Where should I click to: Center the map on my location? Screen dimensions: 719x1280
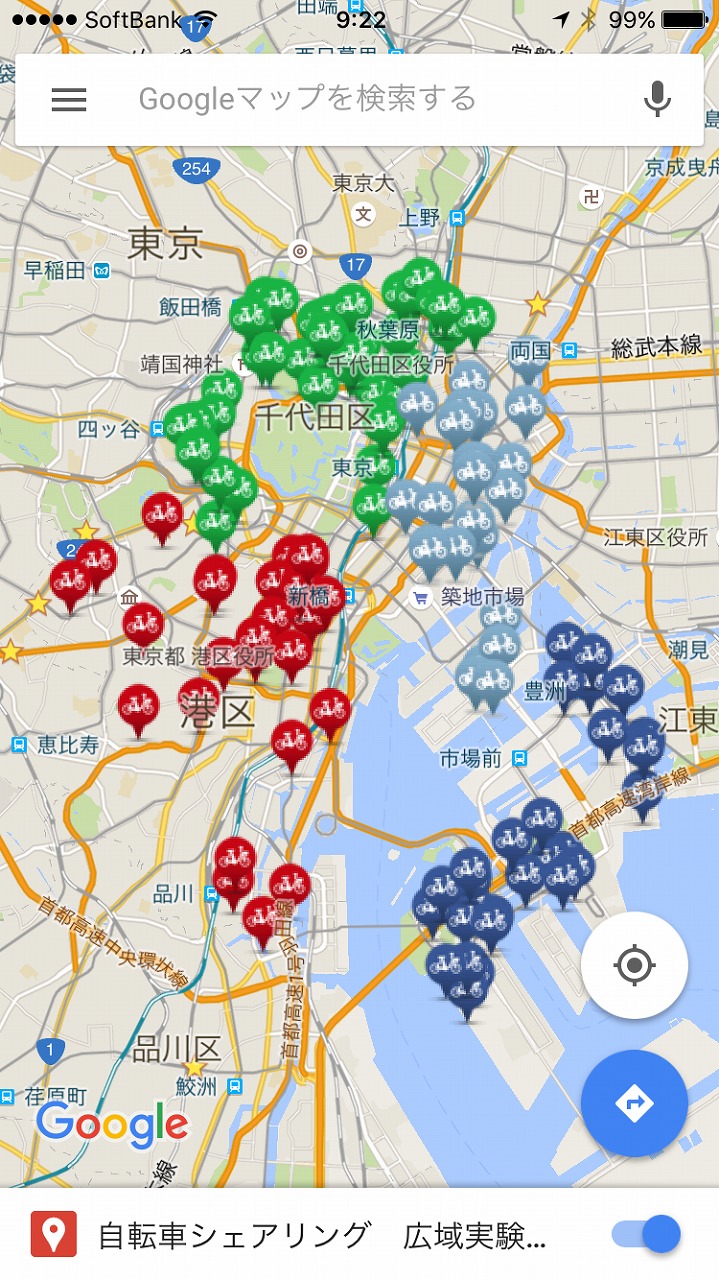tap(634, 965)
